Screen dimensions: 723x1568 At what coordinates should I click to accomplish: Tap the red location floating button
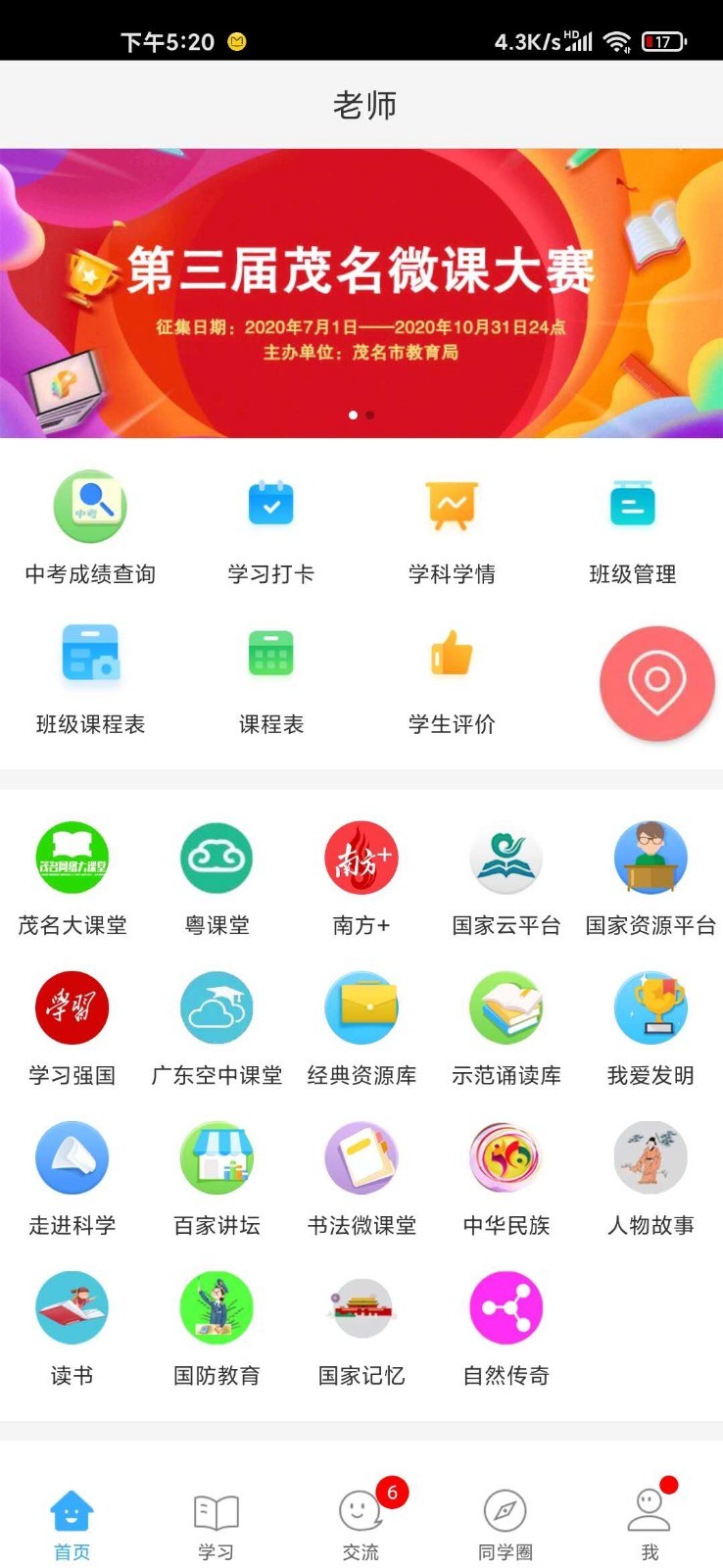[656, 682]
